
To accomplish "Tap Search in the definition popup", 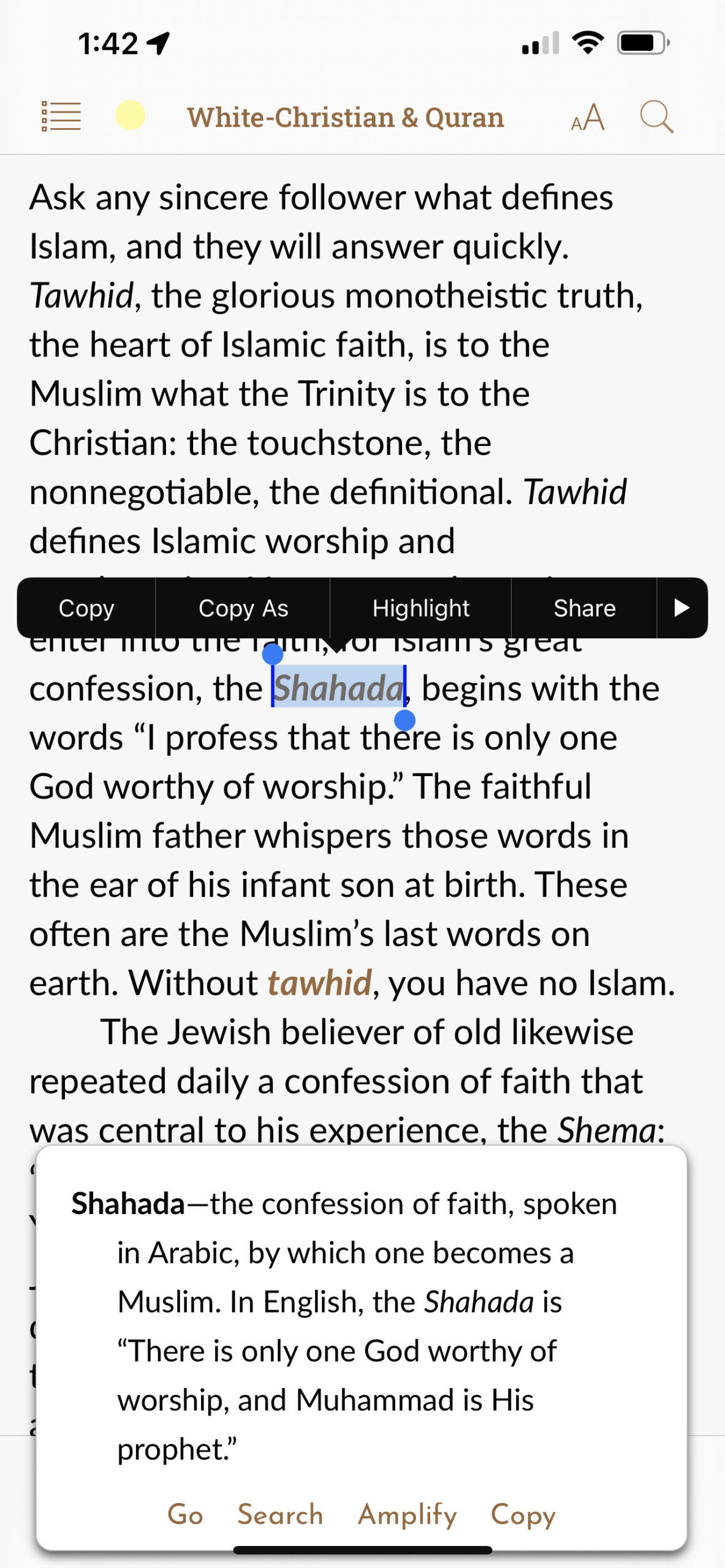I will [x=280, y=1515].
